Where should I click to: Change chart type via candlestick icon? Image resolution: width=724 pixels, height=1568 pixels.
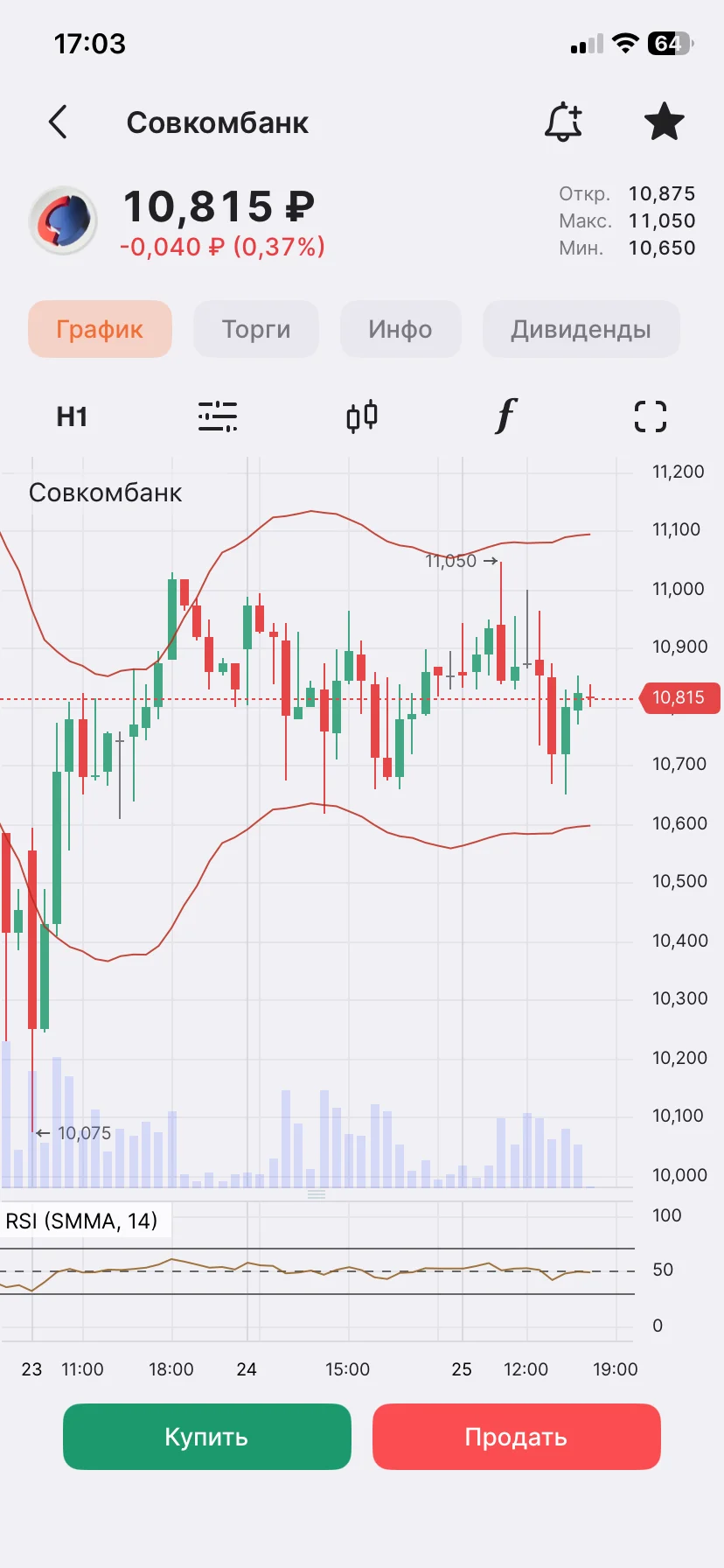[362, 416]
